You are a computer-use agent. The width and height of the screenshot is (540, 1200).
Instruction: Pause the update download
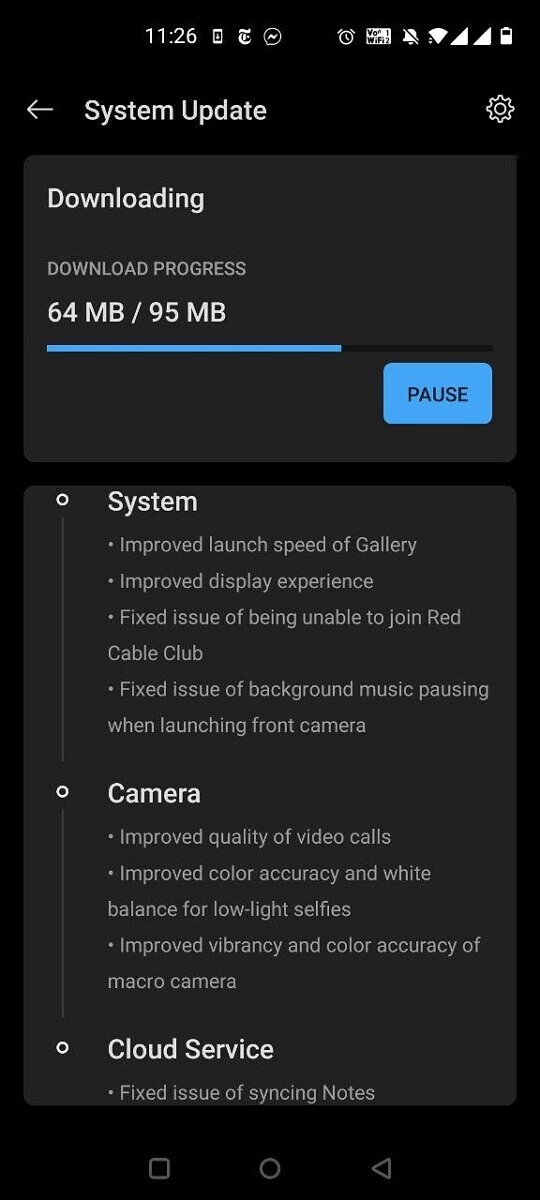[x=438, y=394]
